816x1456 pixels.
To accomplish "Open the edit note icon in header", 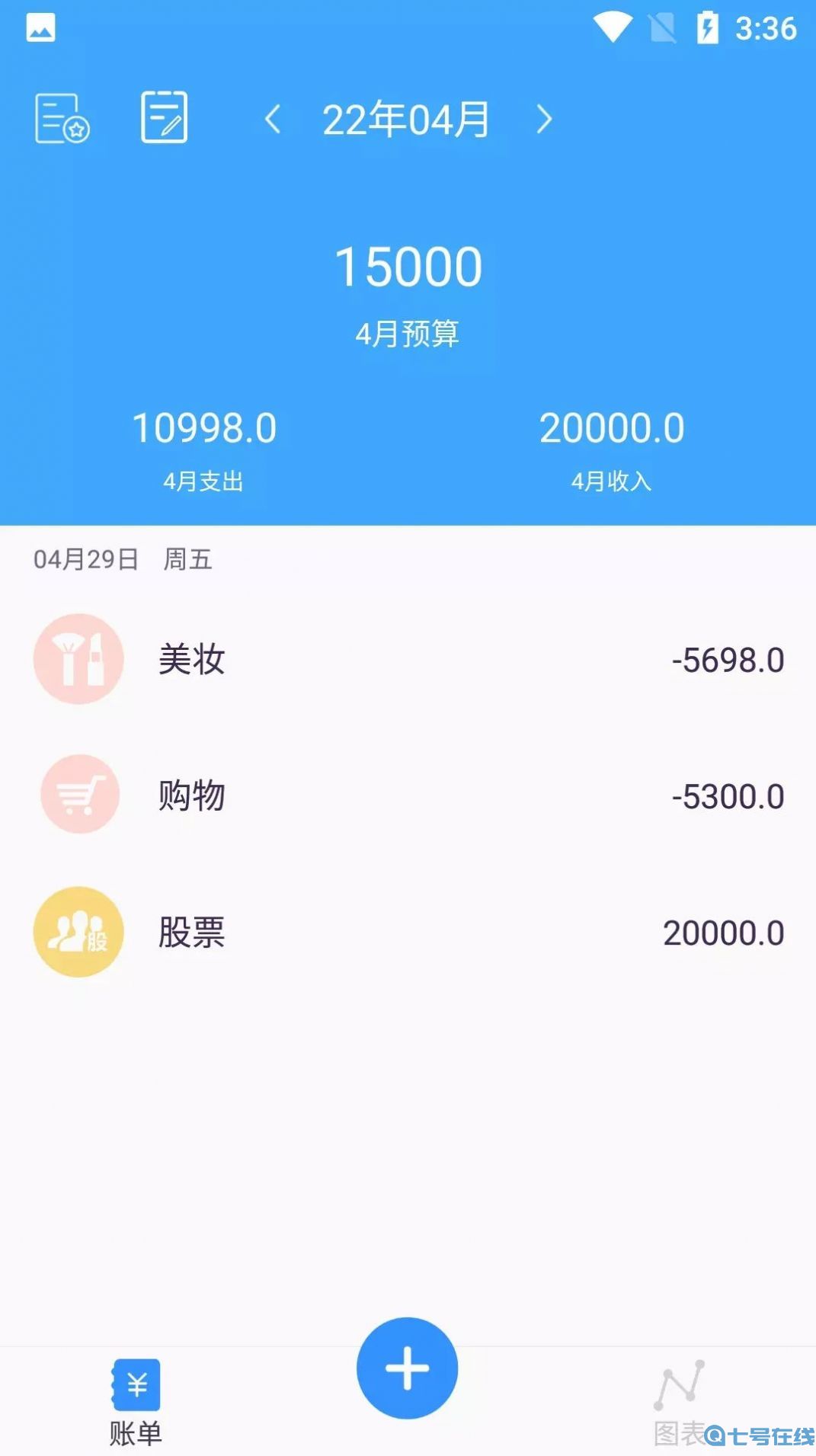I will pyautogui.click(x=165, y=118).
